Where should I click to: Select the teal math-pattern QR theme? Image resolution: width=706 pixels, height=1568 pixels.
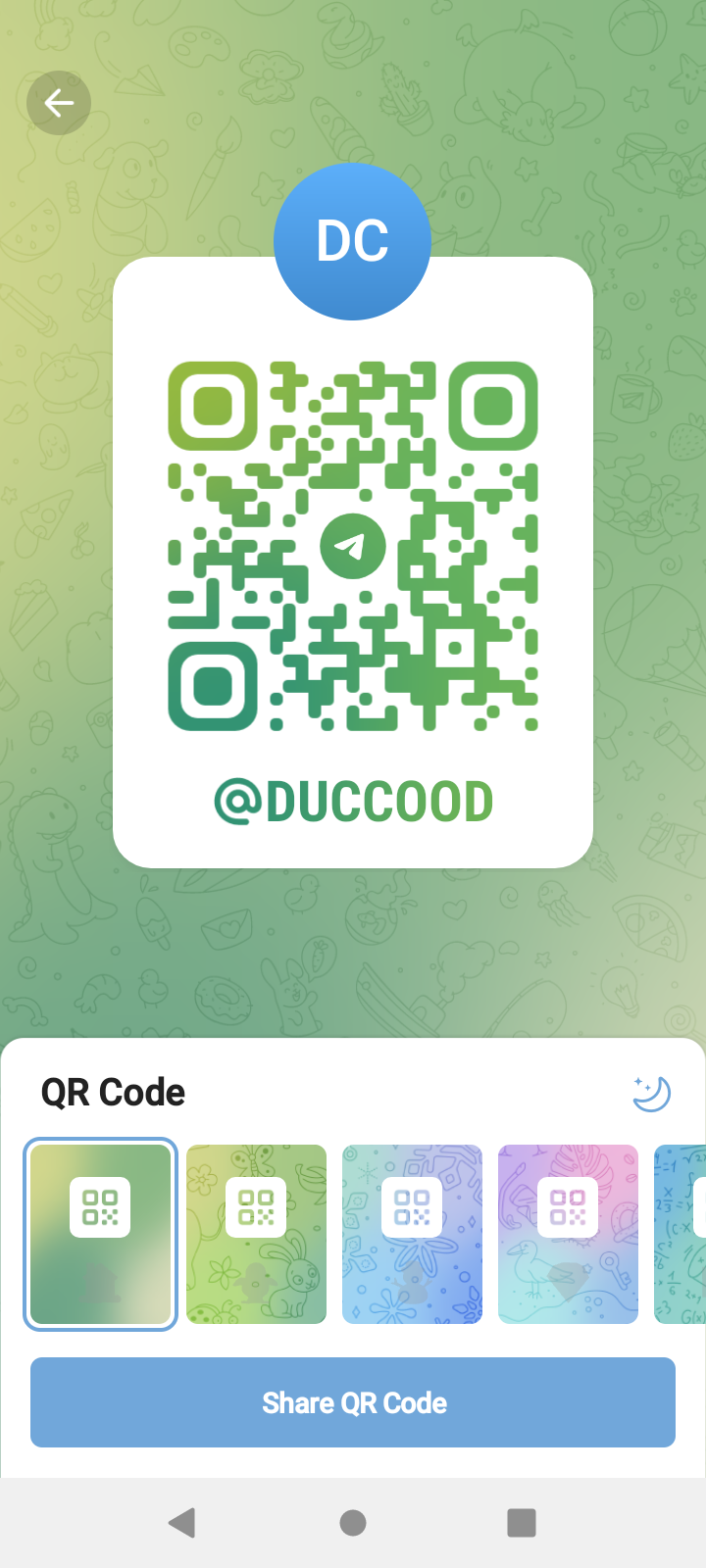[x=682, y=1234]
